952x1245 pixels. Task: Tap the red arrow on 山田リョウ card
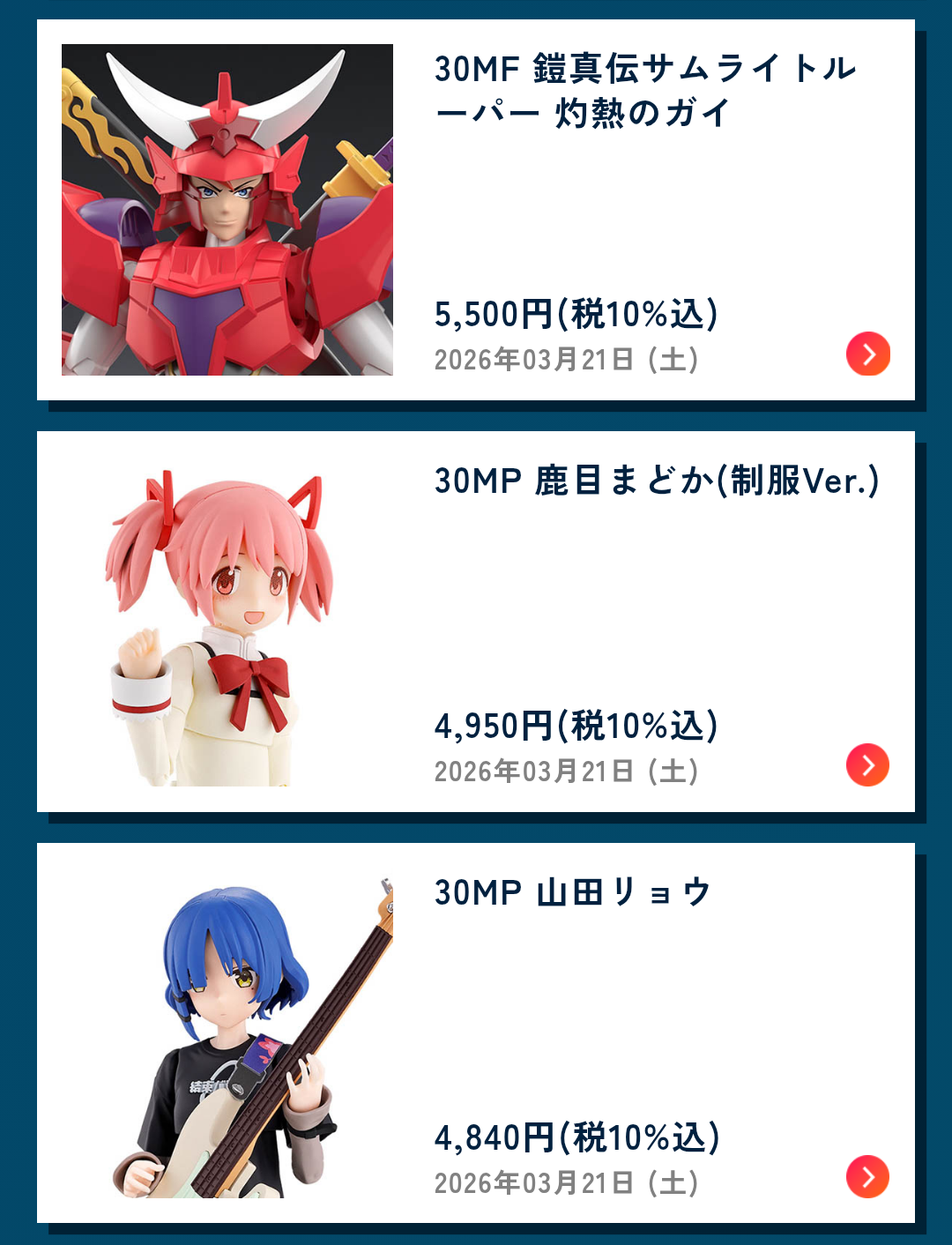868,1176
